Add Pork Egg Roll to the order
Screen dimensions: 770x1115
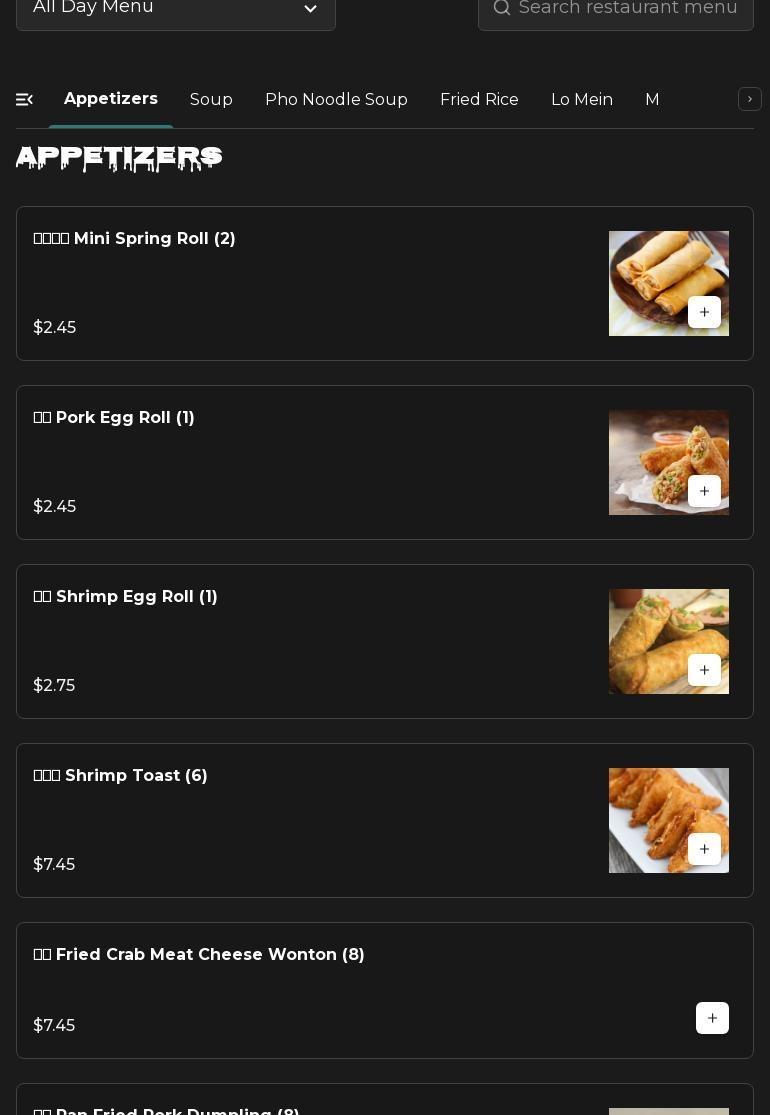tap(704, 491)
